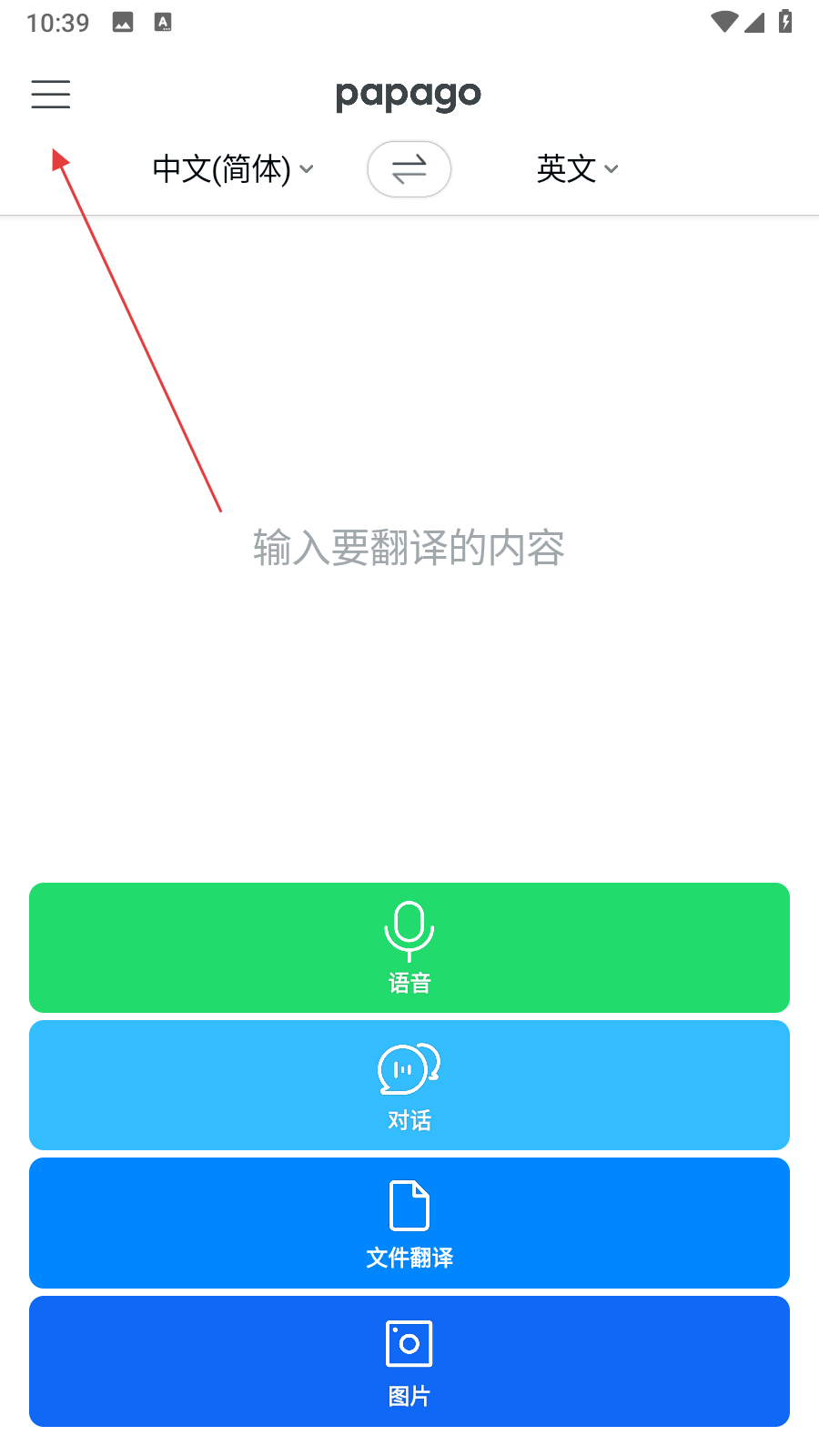Swap source and target languages
The height and width of the screenshot is (1456, 819).
(409, 169)
